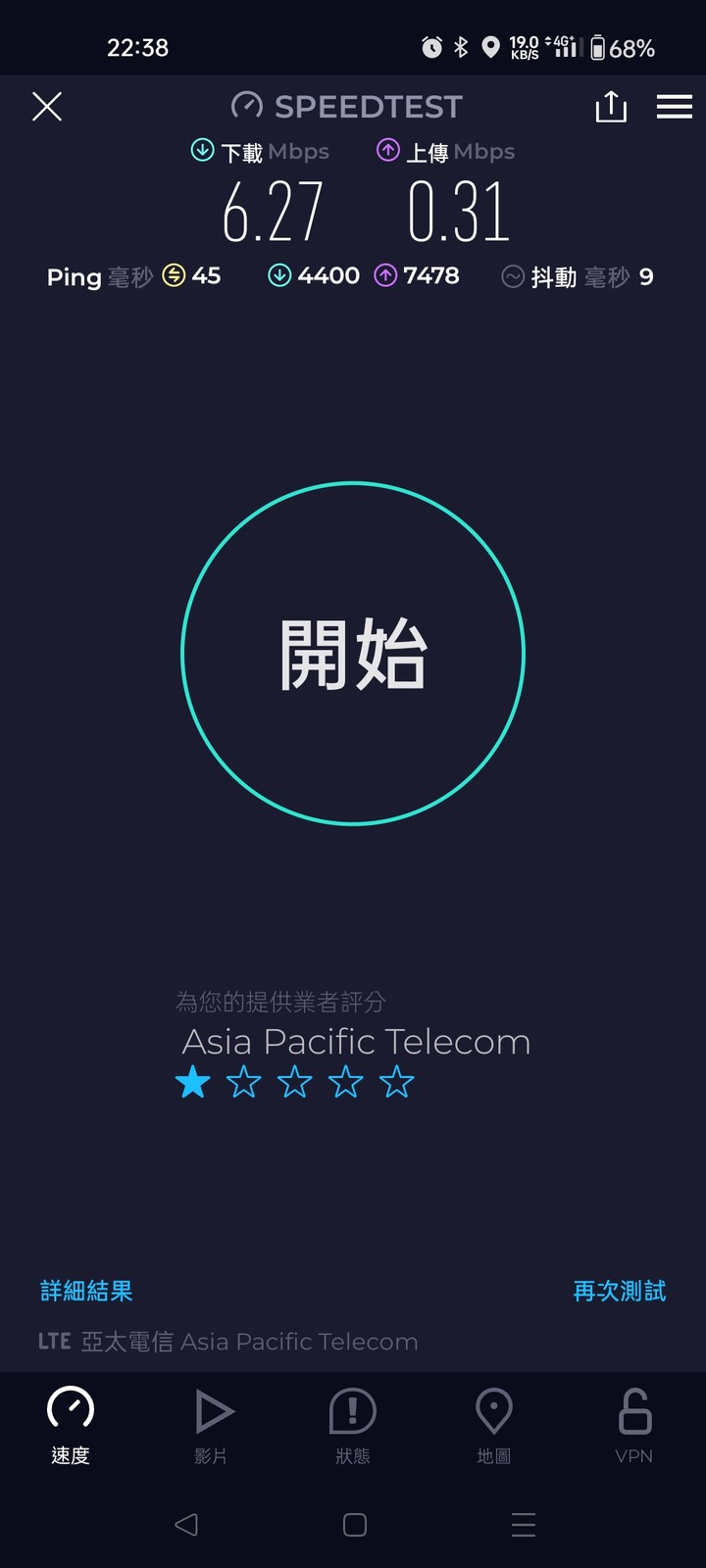Image resolution: width=706 pixels, height=1568 pixels.
Task: Go to the 地圖 tab
Action: pos(494,1426)
